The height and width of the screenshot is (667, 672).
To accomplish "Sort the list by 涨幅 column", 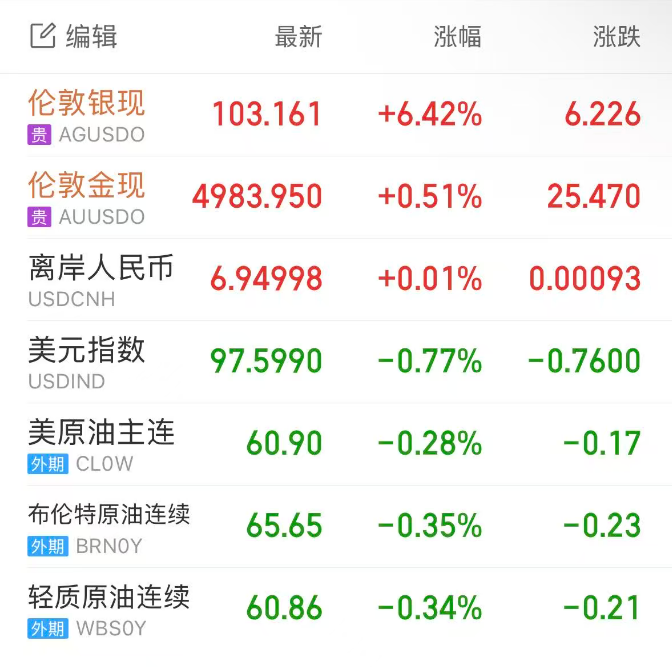I will (457, 37).
